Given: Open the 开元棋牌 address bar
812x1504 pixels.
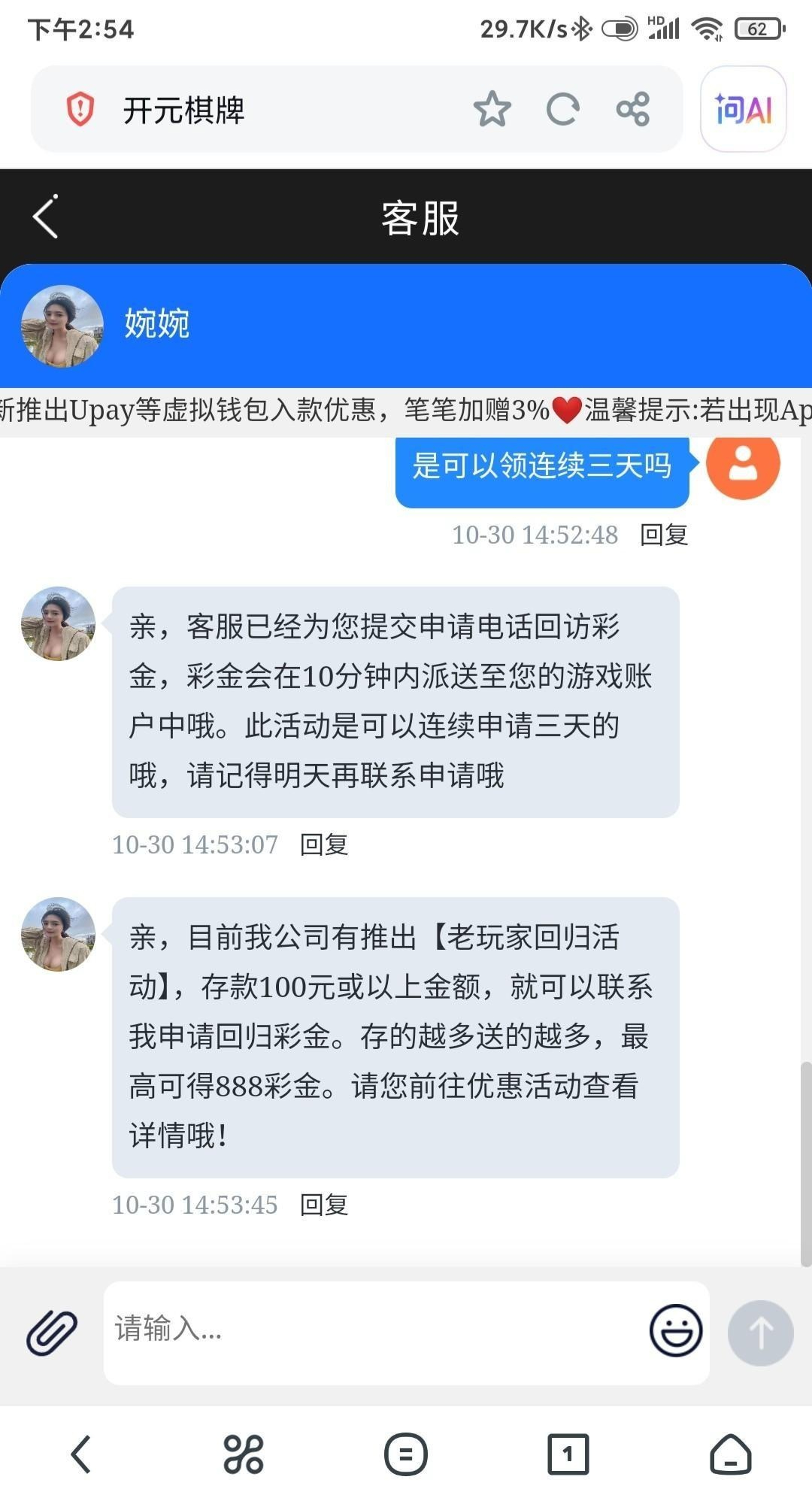Looking at the screenshot, I should pos(286,110).
